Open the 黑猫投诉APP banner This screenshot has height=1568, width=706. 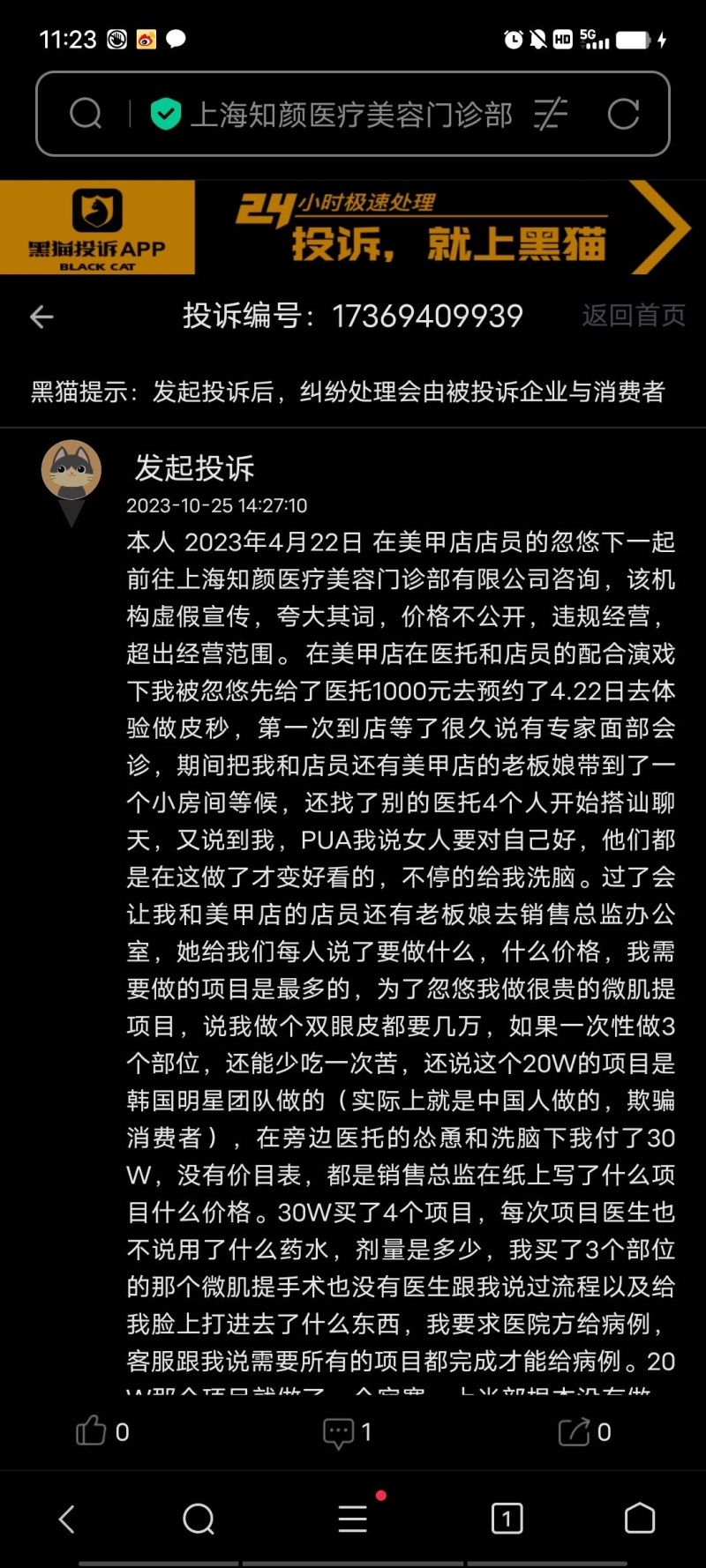tap(353, 228)
